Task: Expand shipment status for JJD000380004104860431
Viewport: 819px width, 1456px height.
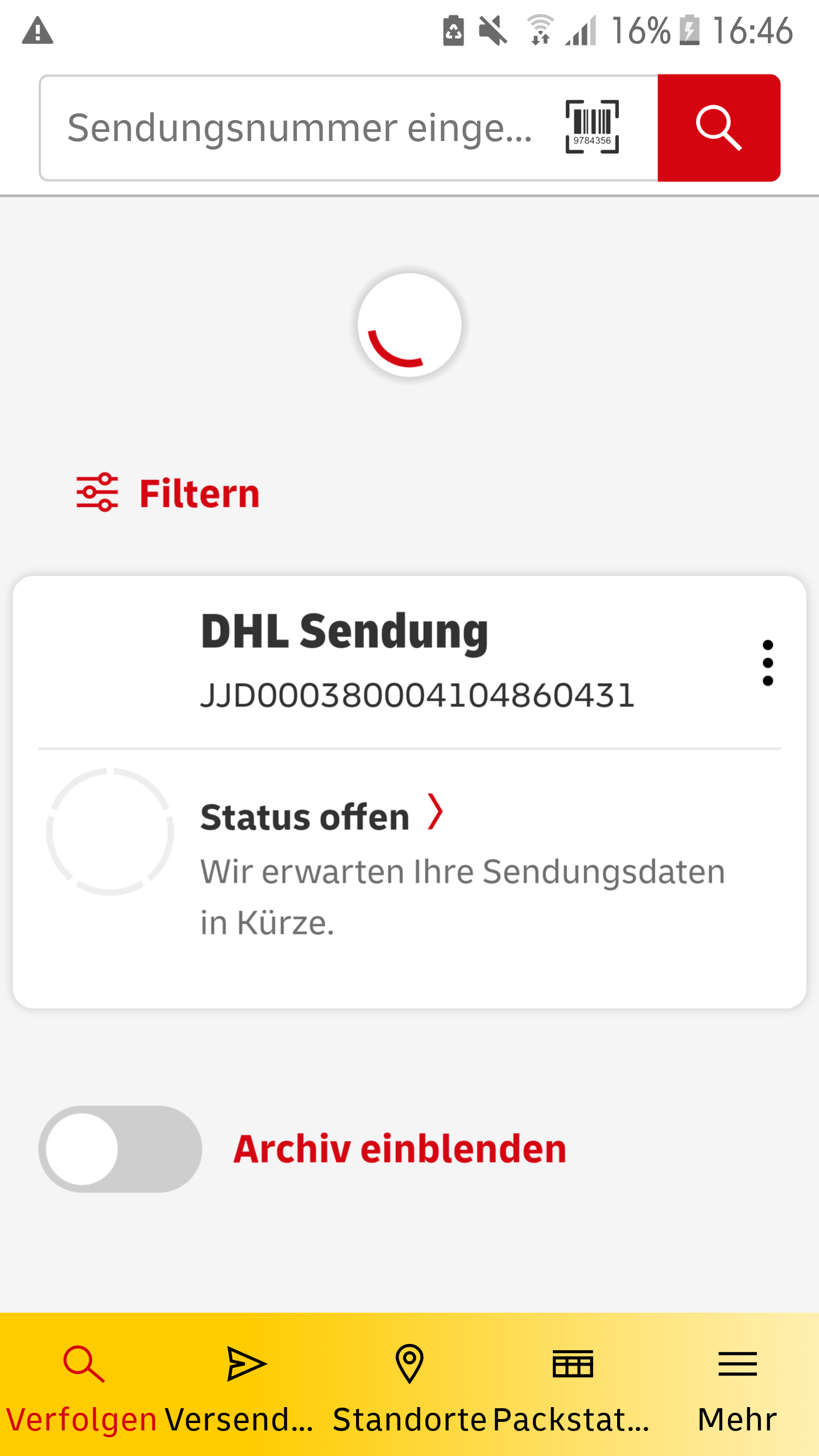Action: click(x=436, y=814)
